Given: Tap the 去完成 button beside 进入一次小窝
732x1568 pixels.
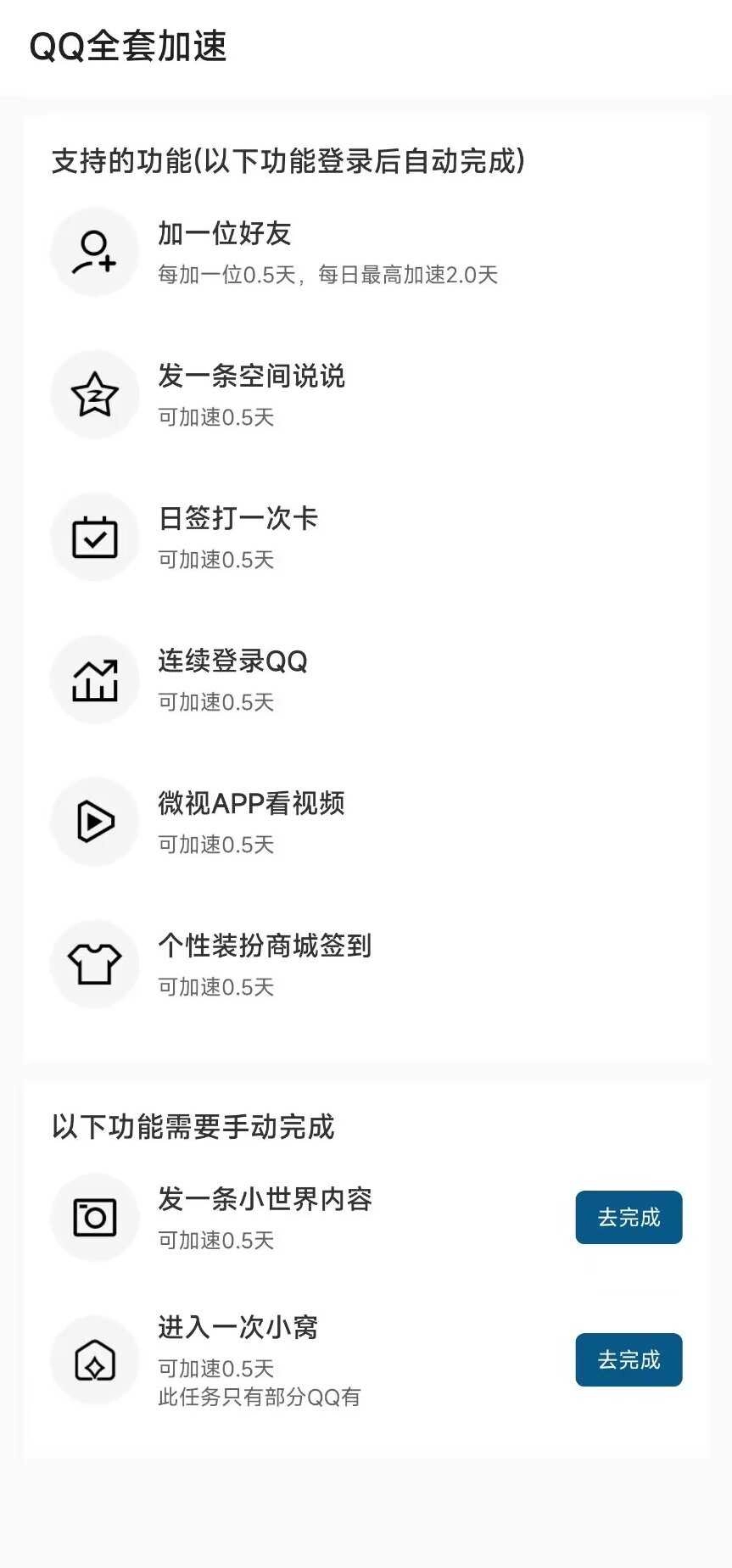Looking at the screenshot, I should click(x=629, y=1359).
